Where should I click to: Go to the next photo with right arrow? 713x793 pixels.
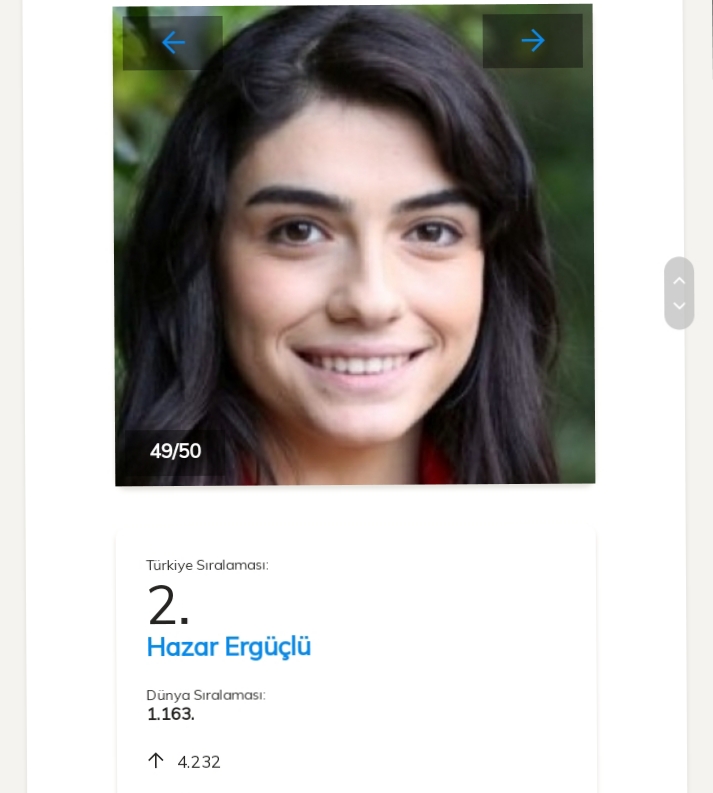[x=533, y=41]
